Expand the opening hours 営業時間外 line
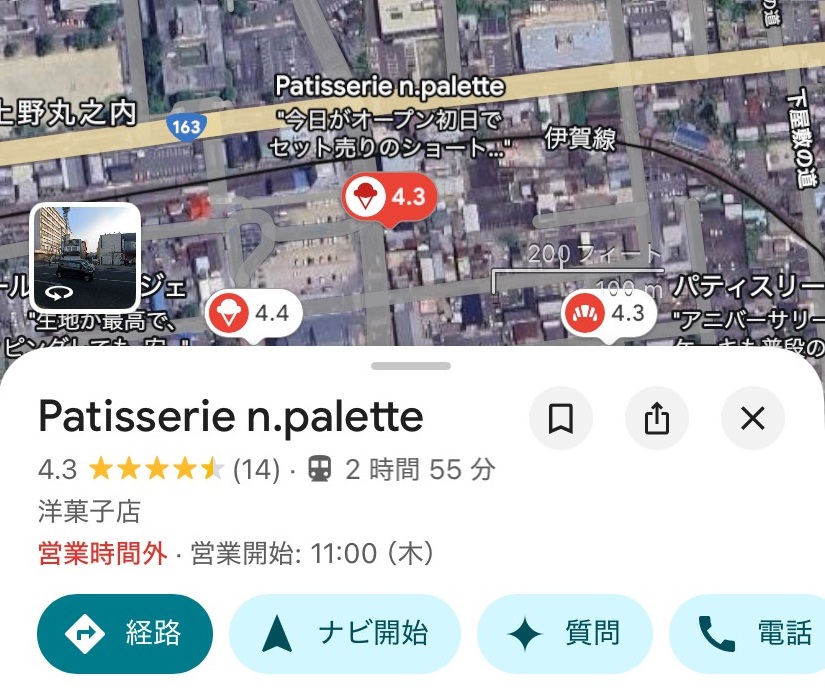 coord(235,553)
